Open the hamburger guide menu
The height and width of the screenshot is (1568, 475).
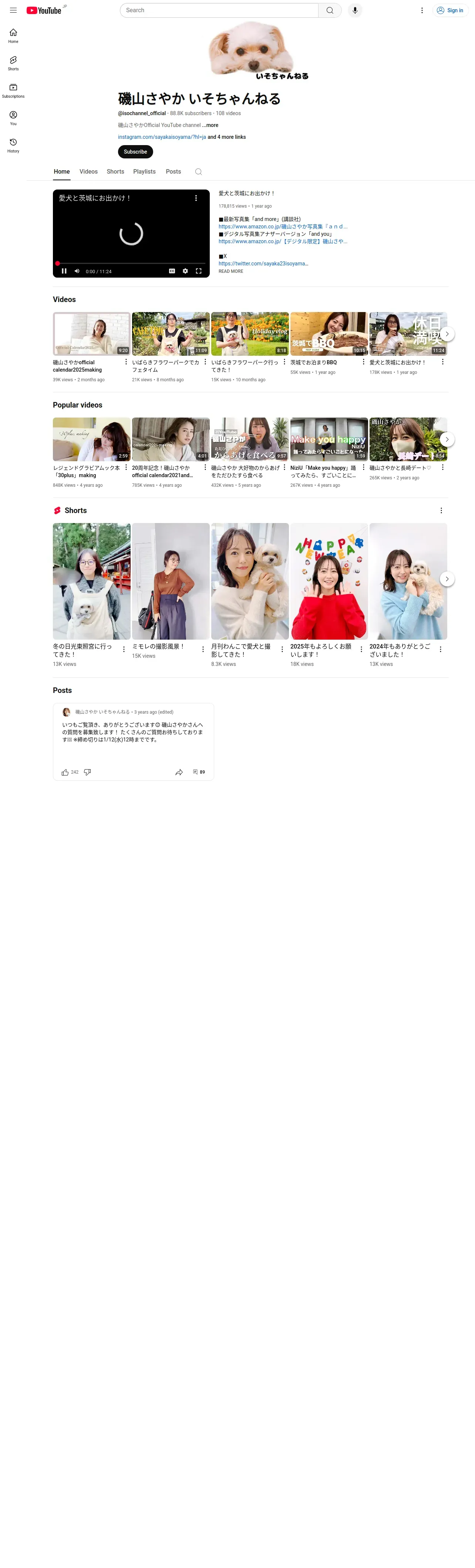13,10
